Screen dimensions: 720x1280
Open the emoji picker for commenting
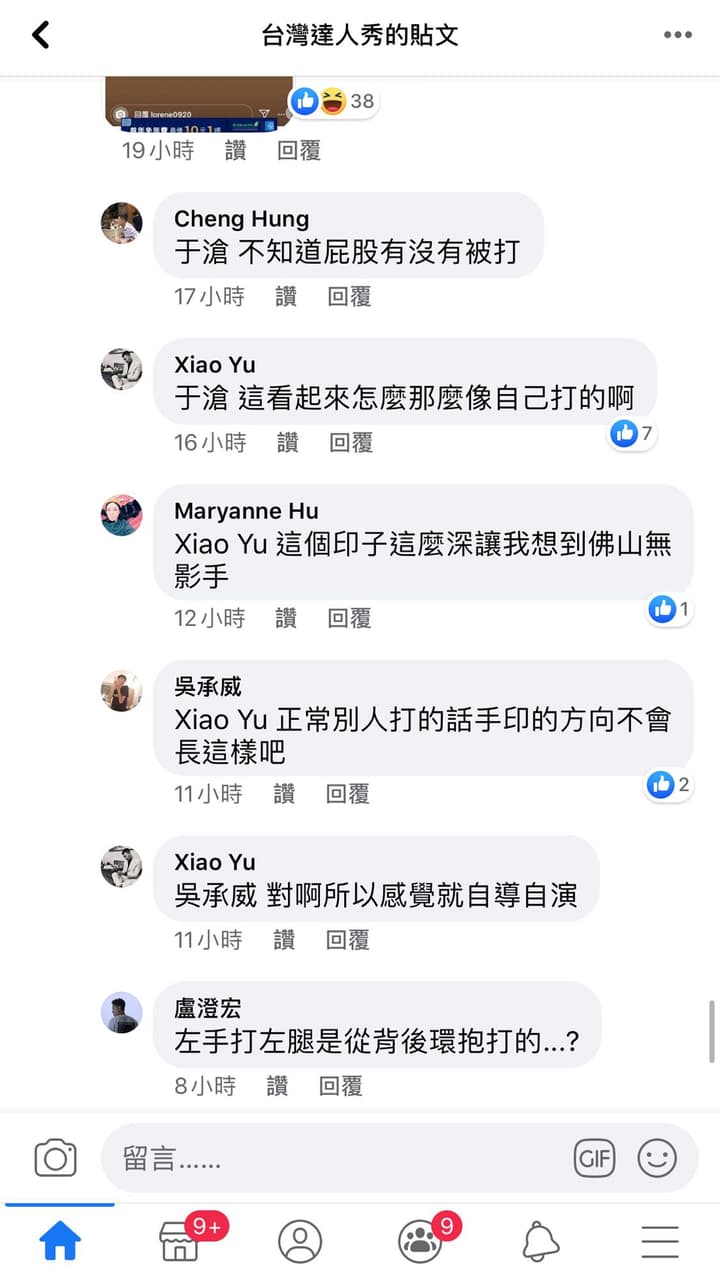658,1158
